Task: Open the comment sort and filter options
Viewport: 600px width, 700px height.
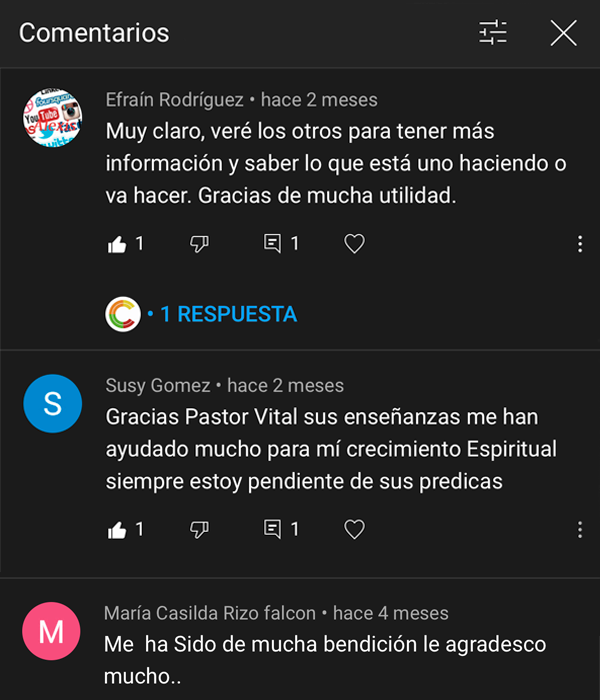Action: pos(493,33)
